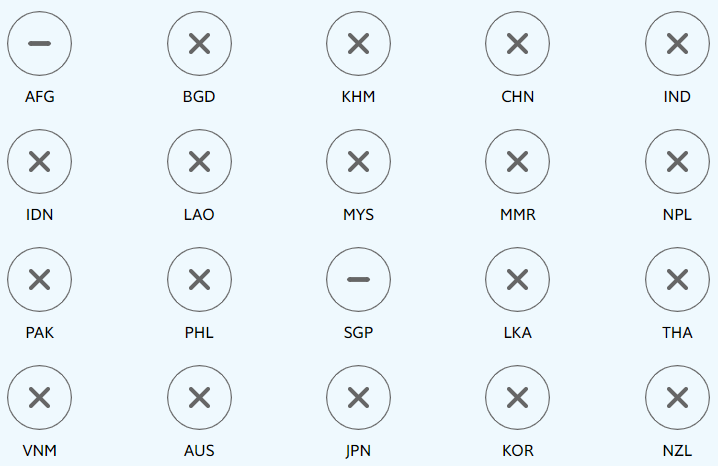This screenshot has height=466, width=718.
Task: Toggle the BGD country button
Action: tap(199, 44)
